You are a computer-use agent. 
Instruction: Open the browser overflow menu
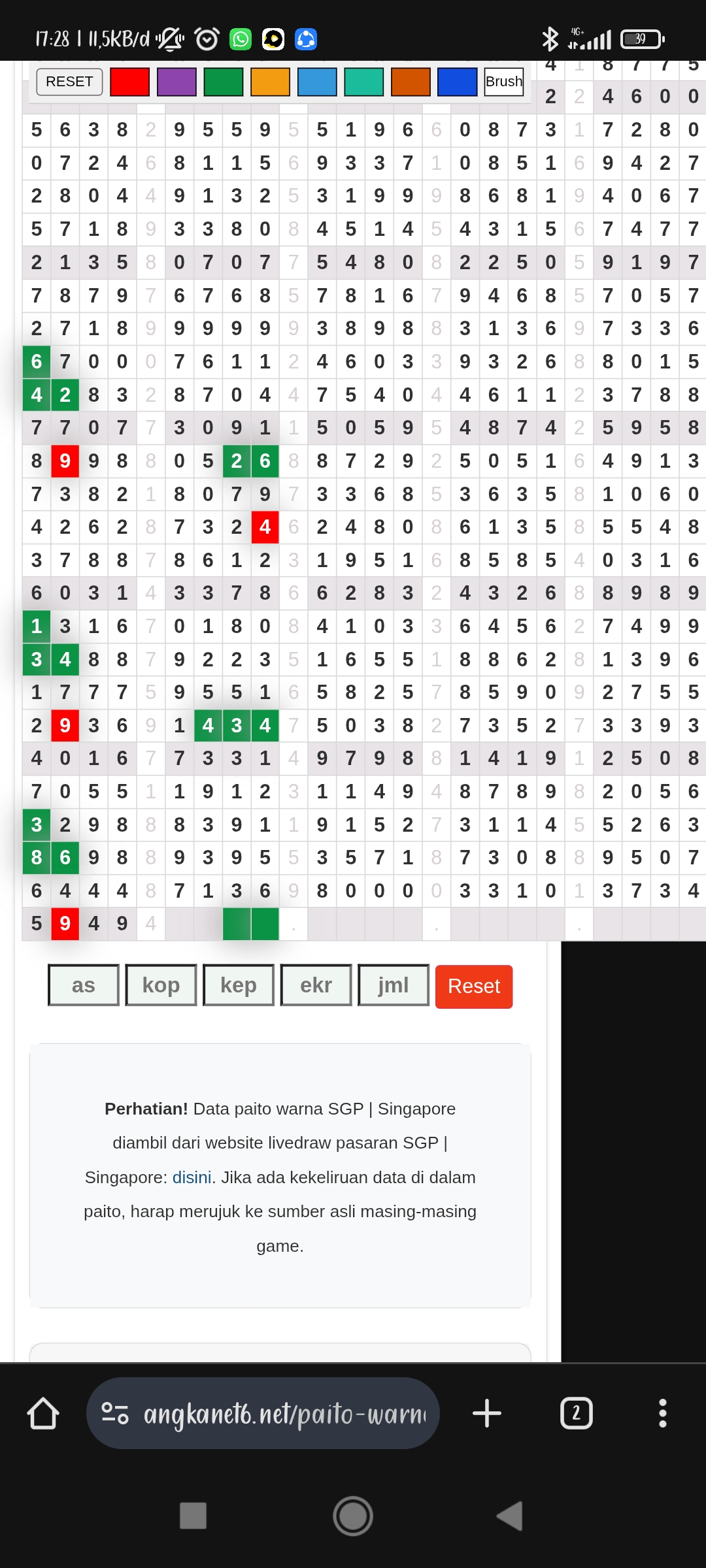click(x=662, y=1413)
